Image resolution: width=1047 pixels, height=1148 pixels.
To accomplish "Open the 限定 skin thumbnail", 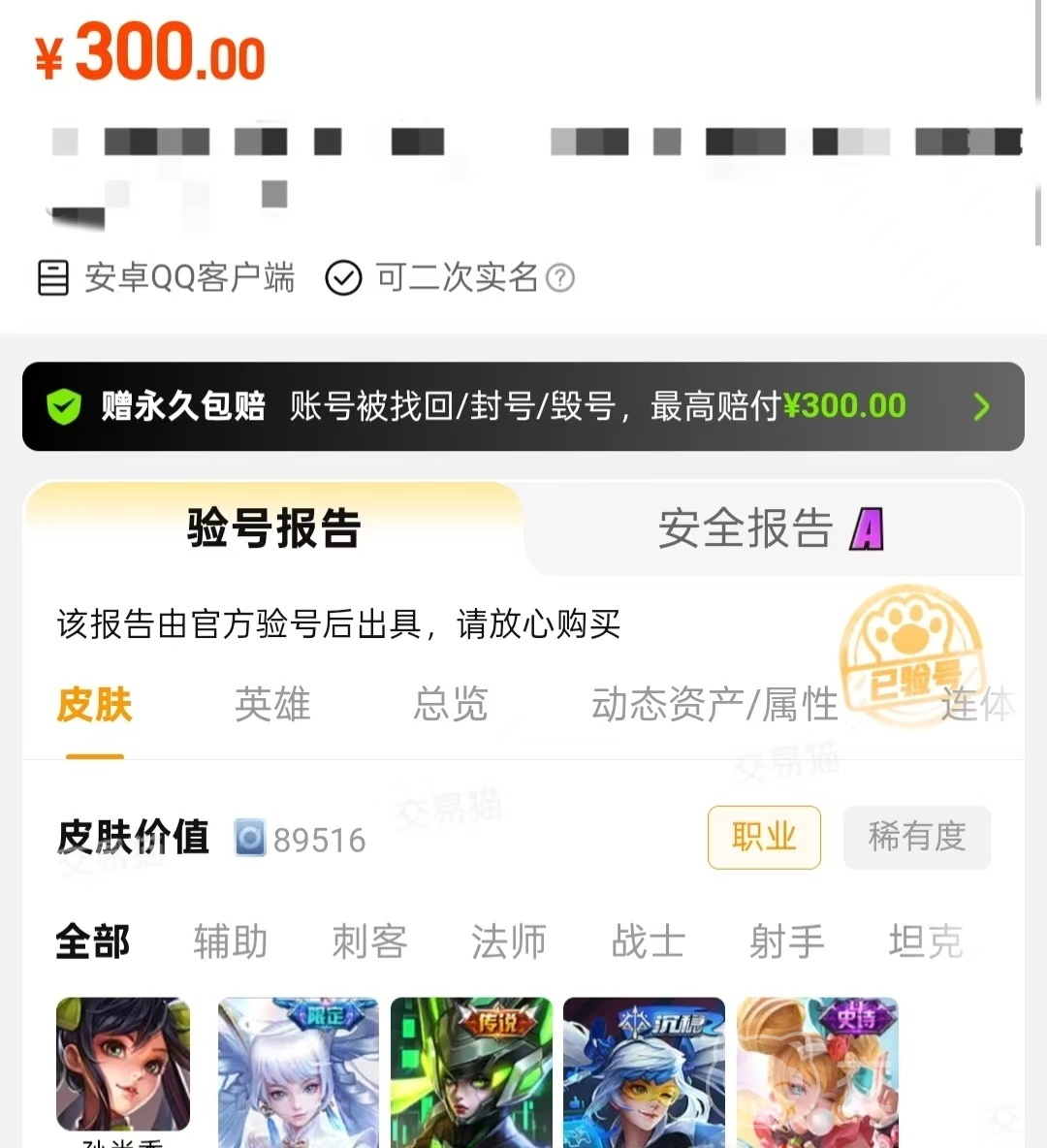I will click(299, 1072).
